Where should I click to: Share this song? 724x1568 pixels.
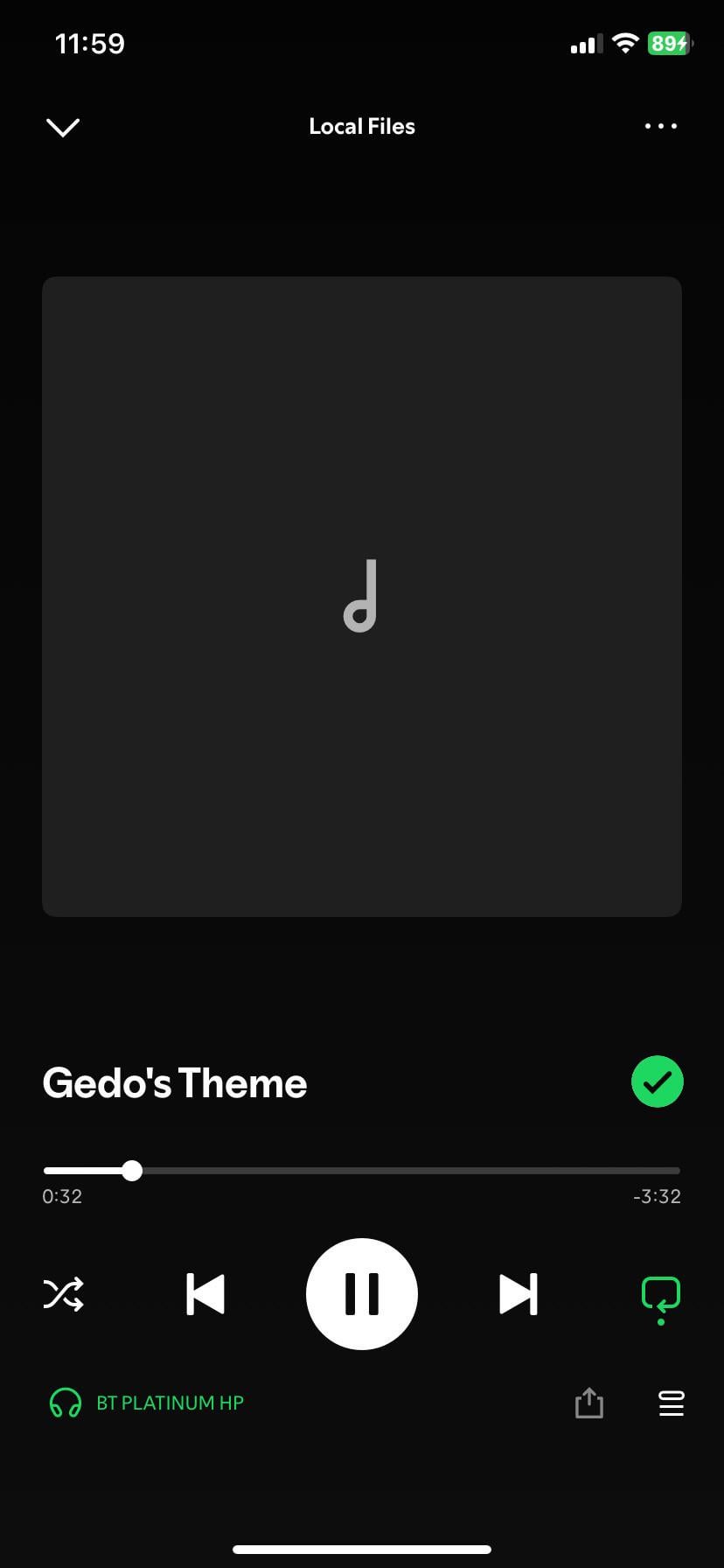[x=589, y=1403]
